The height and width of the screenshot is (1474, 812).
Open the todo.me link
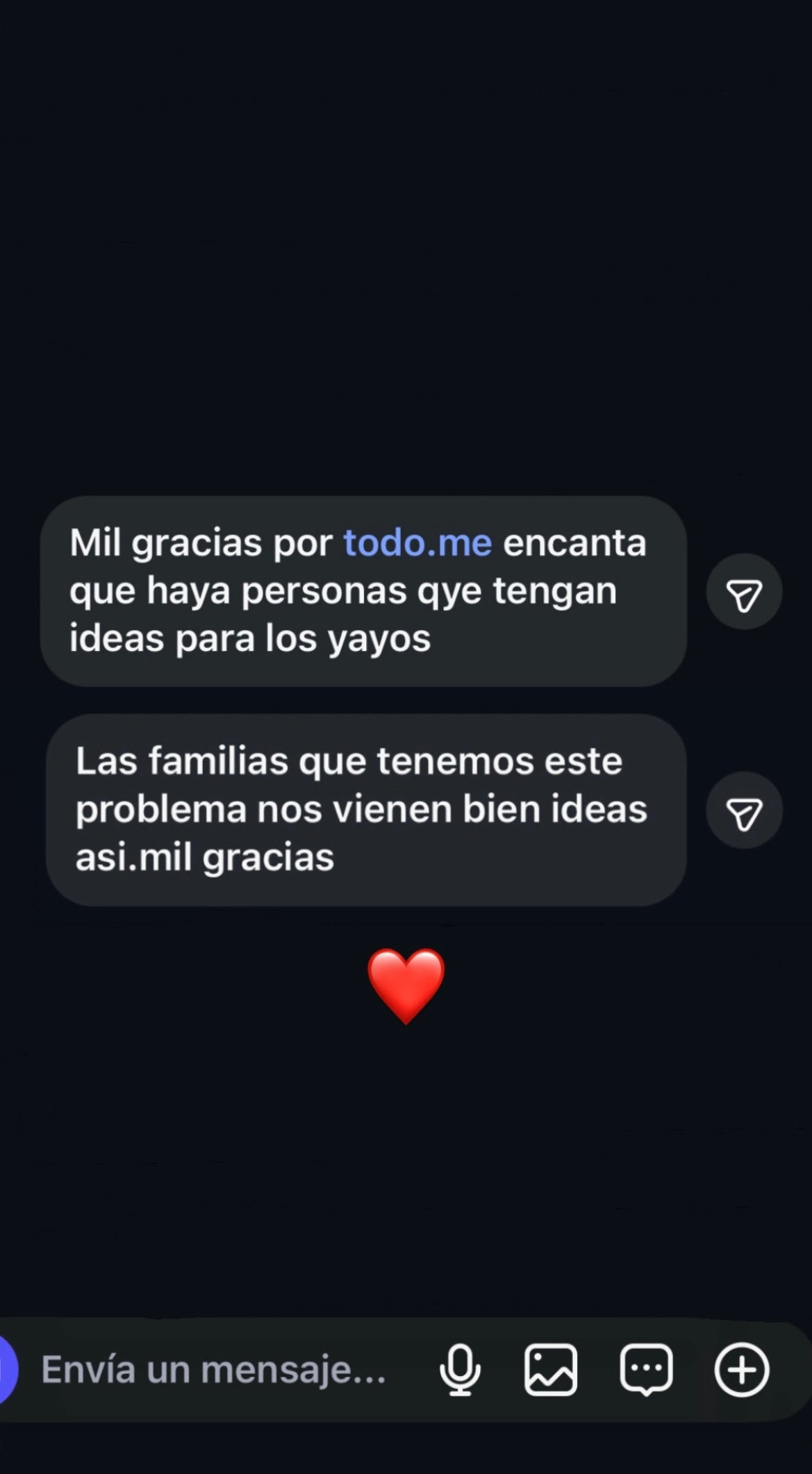click(x=417, y=543)
